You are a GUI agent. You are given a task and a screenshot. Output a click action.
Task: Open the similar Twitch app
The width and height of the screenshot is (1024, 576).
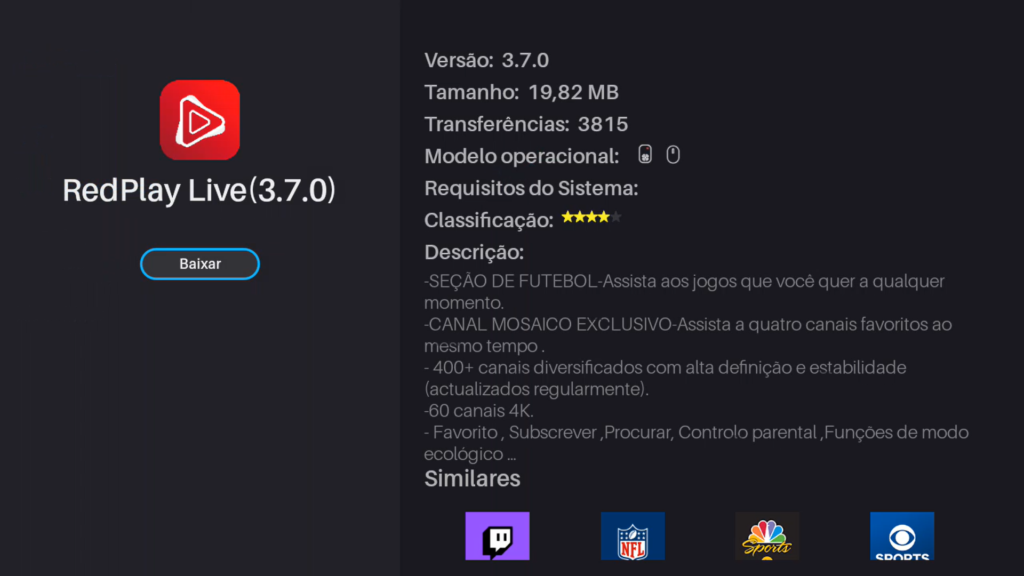click(497, 537)
